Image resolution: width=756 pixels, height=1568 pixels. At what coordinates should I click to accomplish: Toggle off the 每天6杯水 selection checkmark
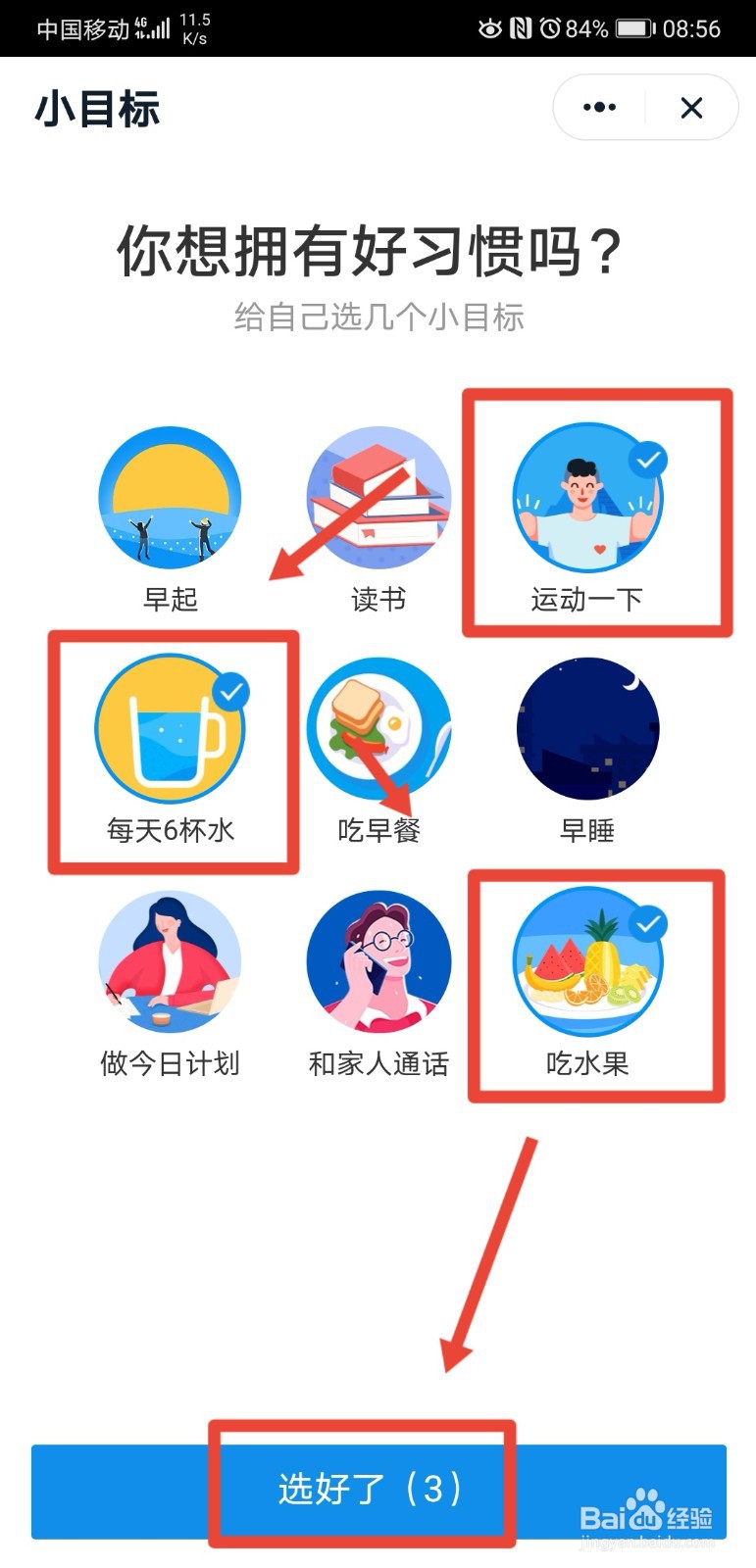231,689
